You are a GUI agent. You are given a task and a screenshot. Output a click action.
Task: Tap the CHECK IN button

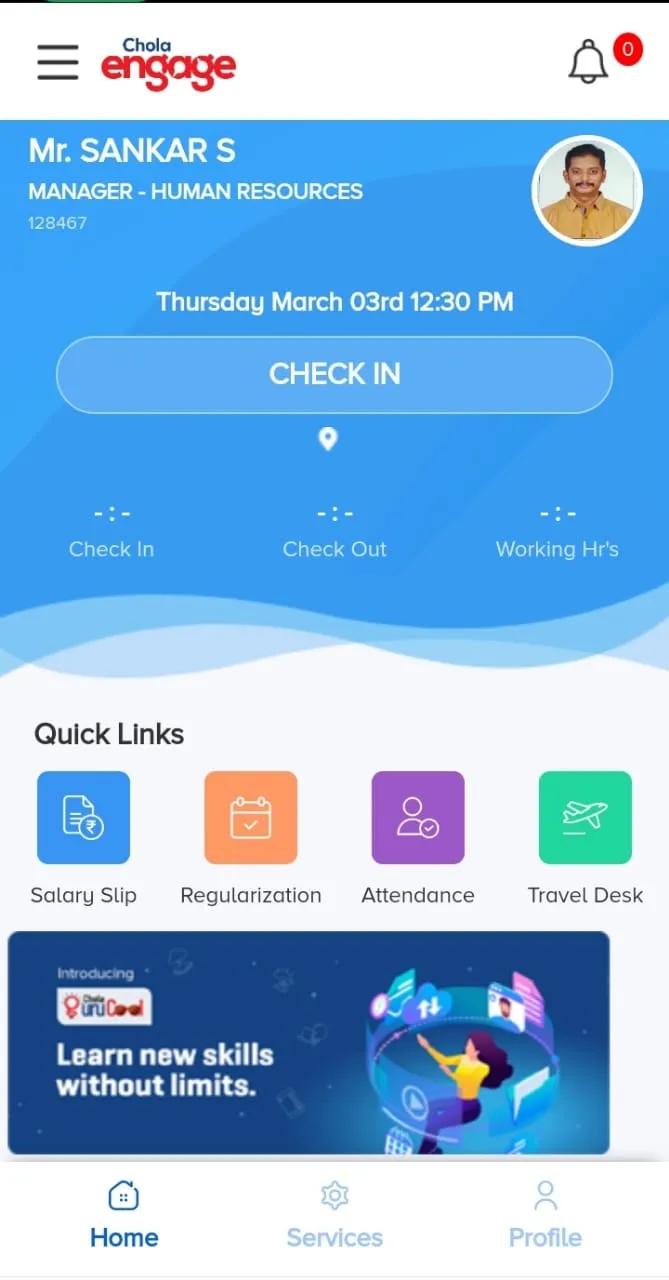point(334,375)
